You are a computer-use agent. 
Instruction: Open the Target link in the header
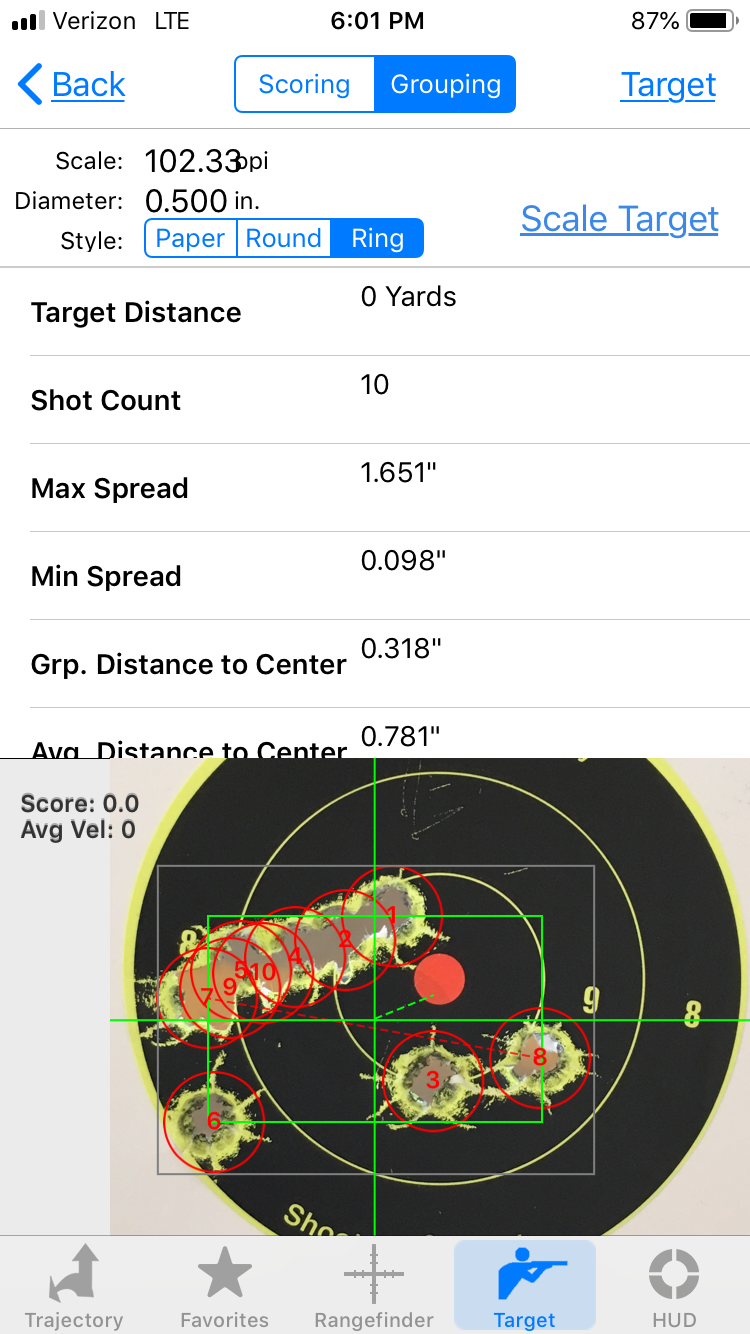click(668, 85)
